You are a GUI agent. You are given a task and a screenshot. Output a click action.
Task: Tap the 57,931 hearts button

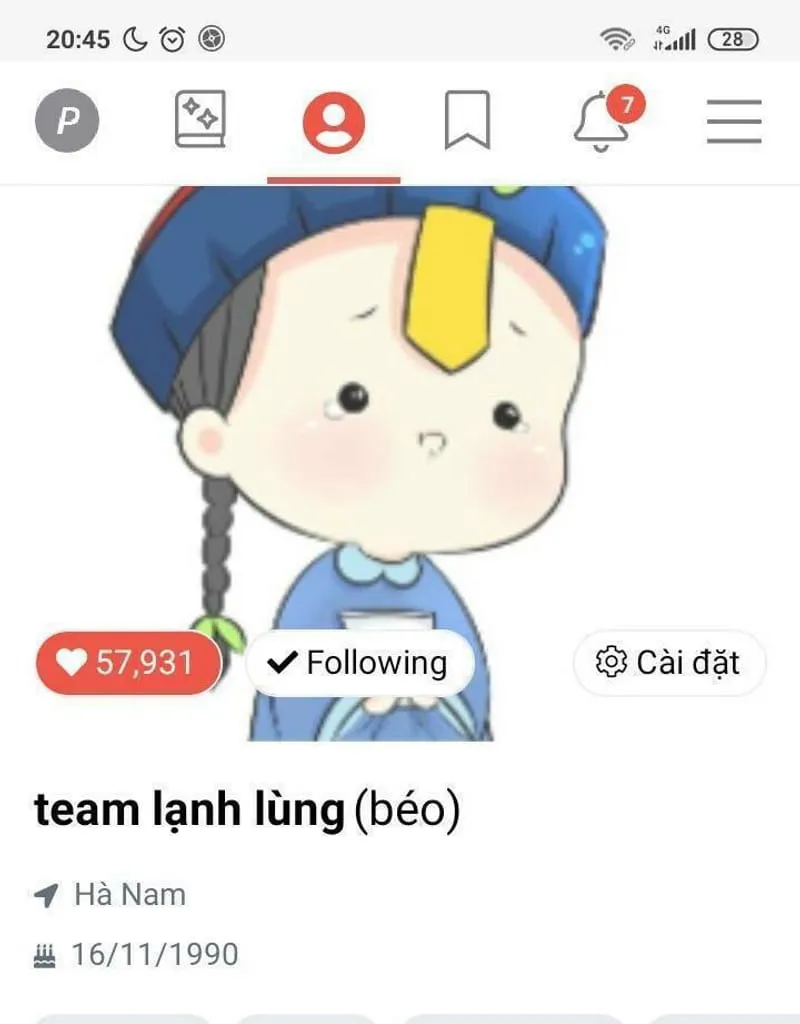[128, 663]
